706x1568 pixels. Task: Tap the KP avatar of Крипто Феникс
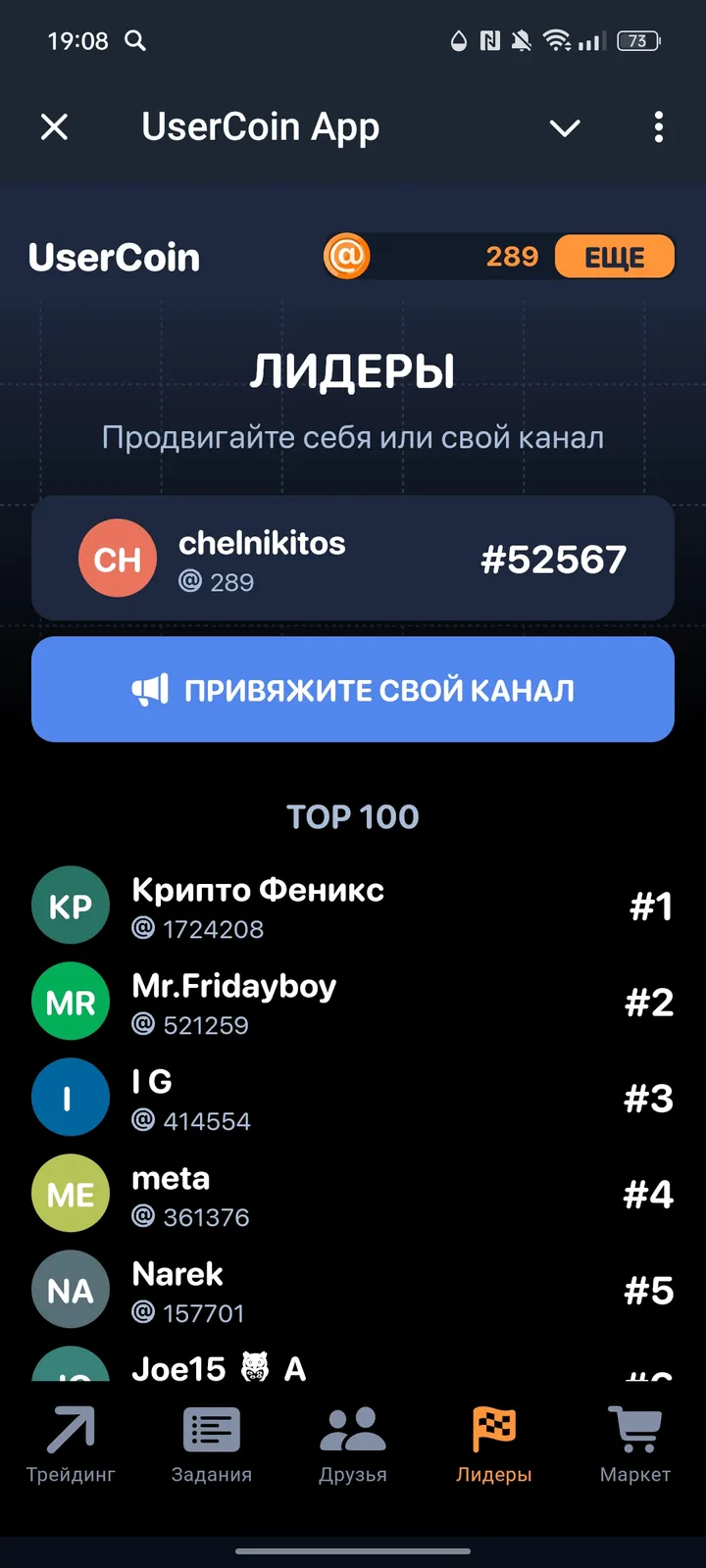(x=70, y=906)
